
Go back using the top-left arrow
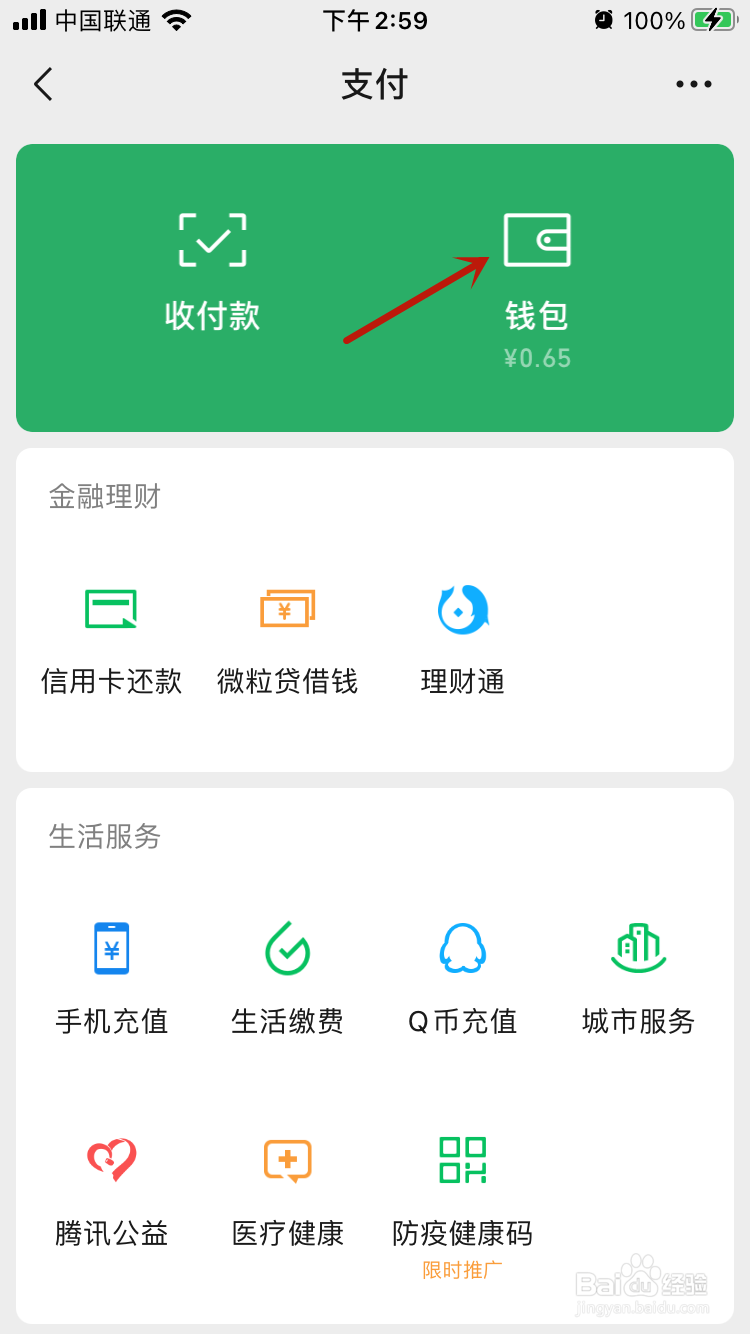click(43, 85)
